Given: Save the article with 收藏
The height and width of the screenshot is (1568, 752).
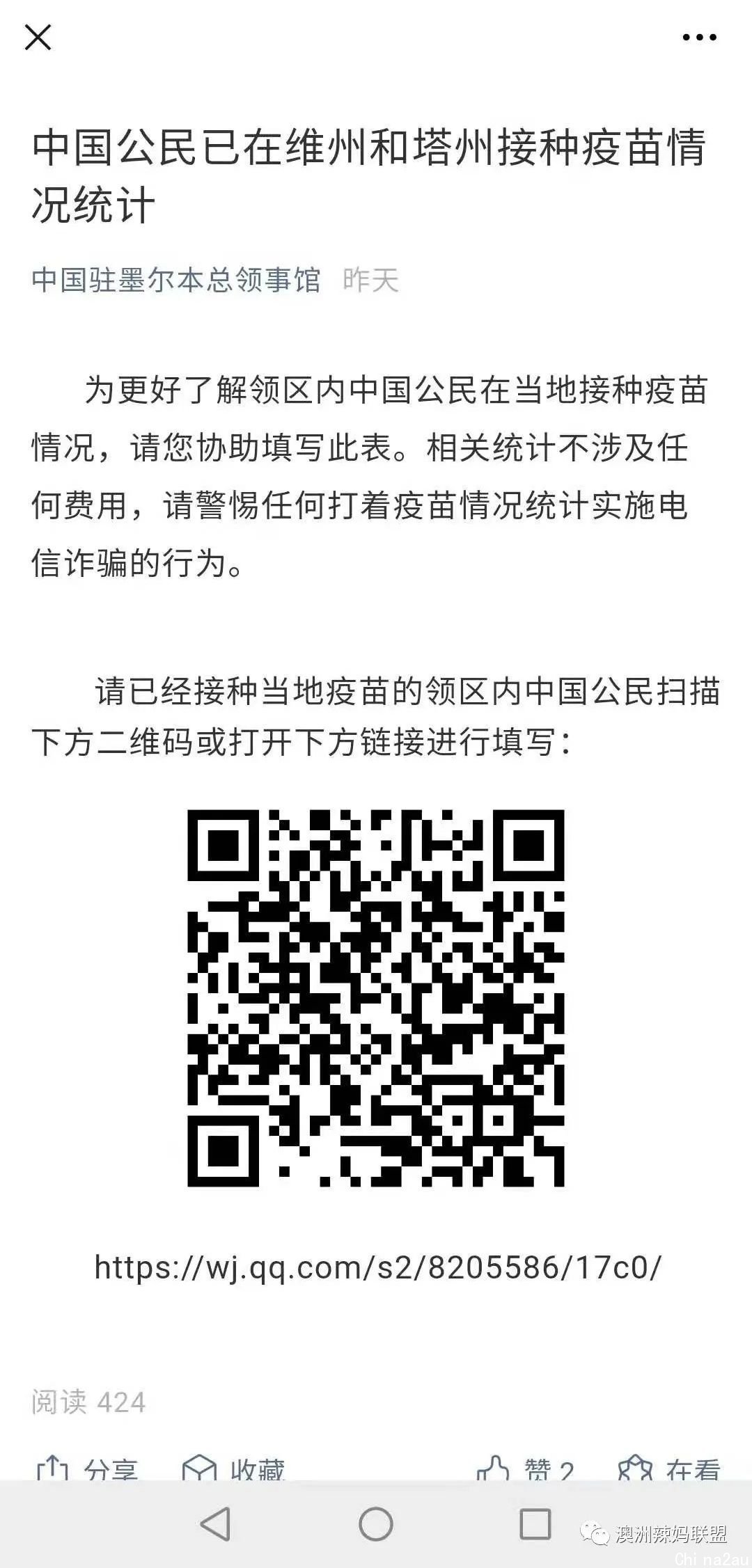Looking at the screenshot, I should (234, 1469).
